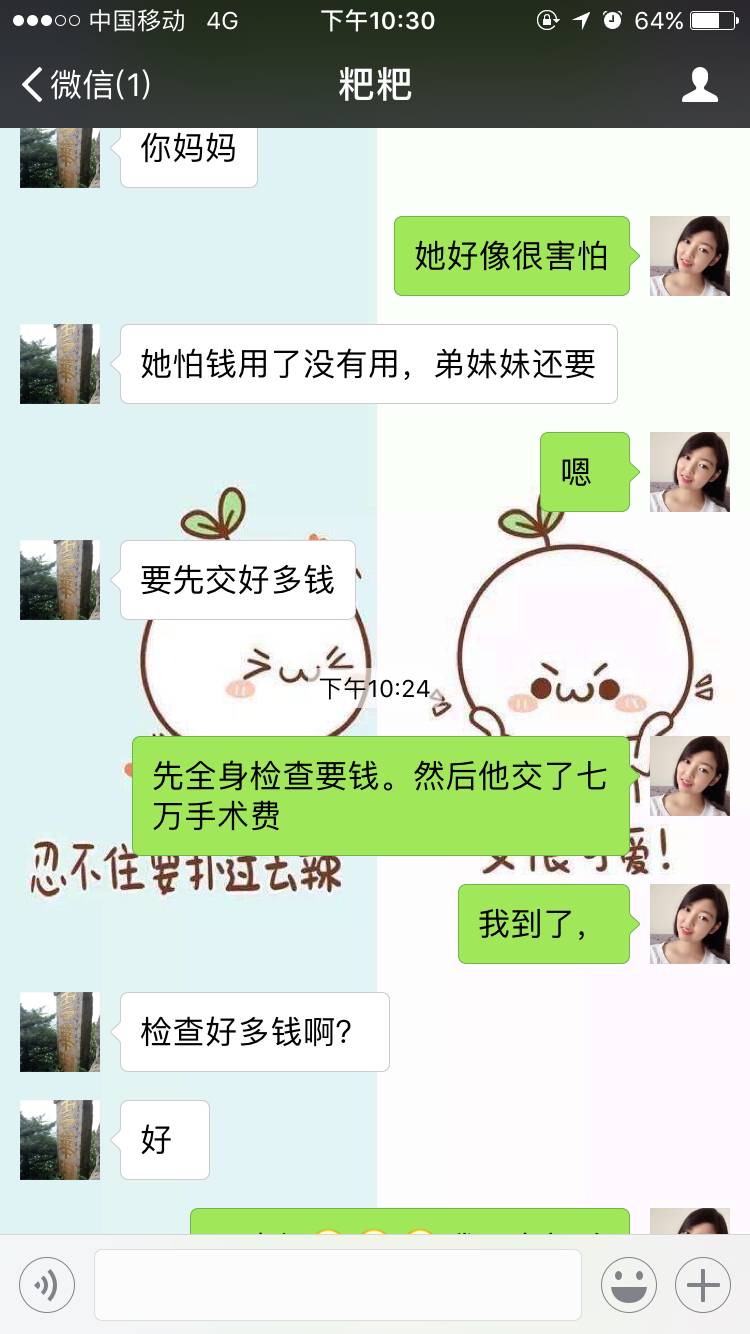The image size is (750, 1334).
Task: Open the chat info profile icon
Action: tap(699, 85)
